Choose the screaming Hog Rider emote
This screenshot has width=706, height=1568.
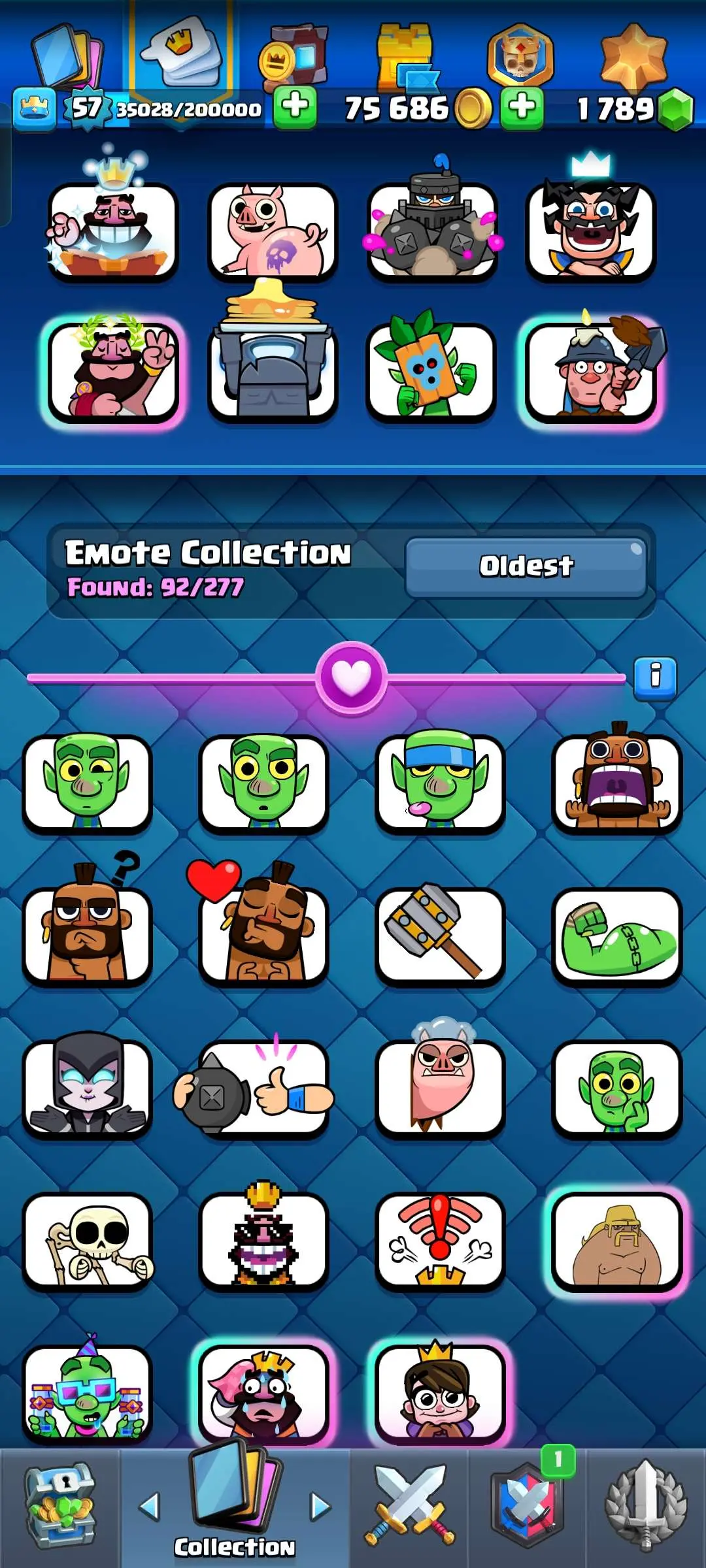tap(617, 784)
